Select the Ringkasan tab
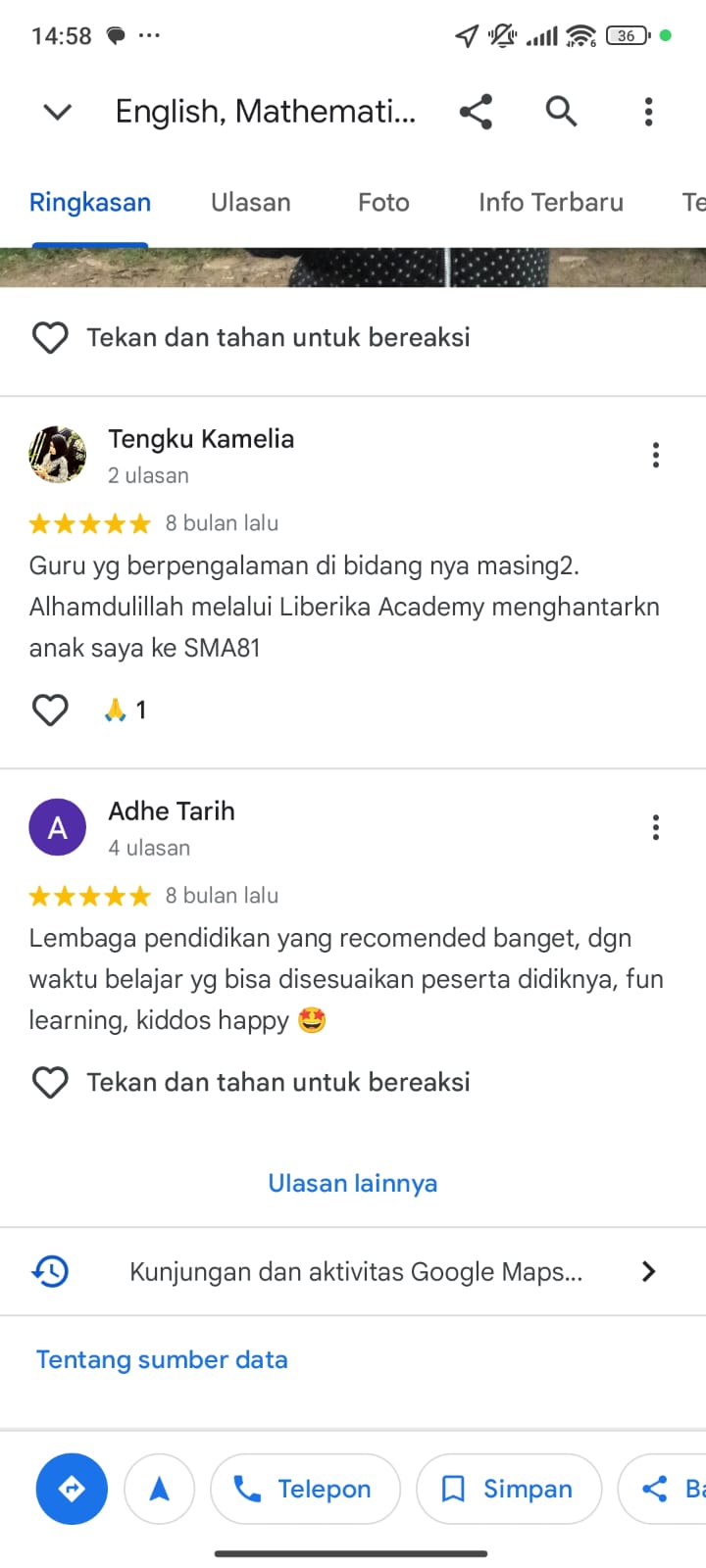706x1568 pixels. pos(90,203)
